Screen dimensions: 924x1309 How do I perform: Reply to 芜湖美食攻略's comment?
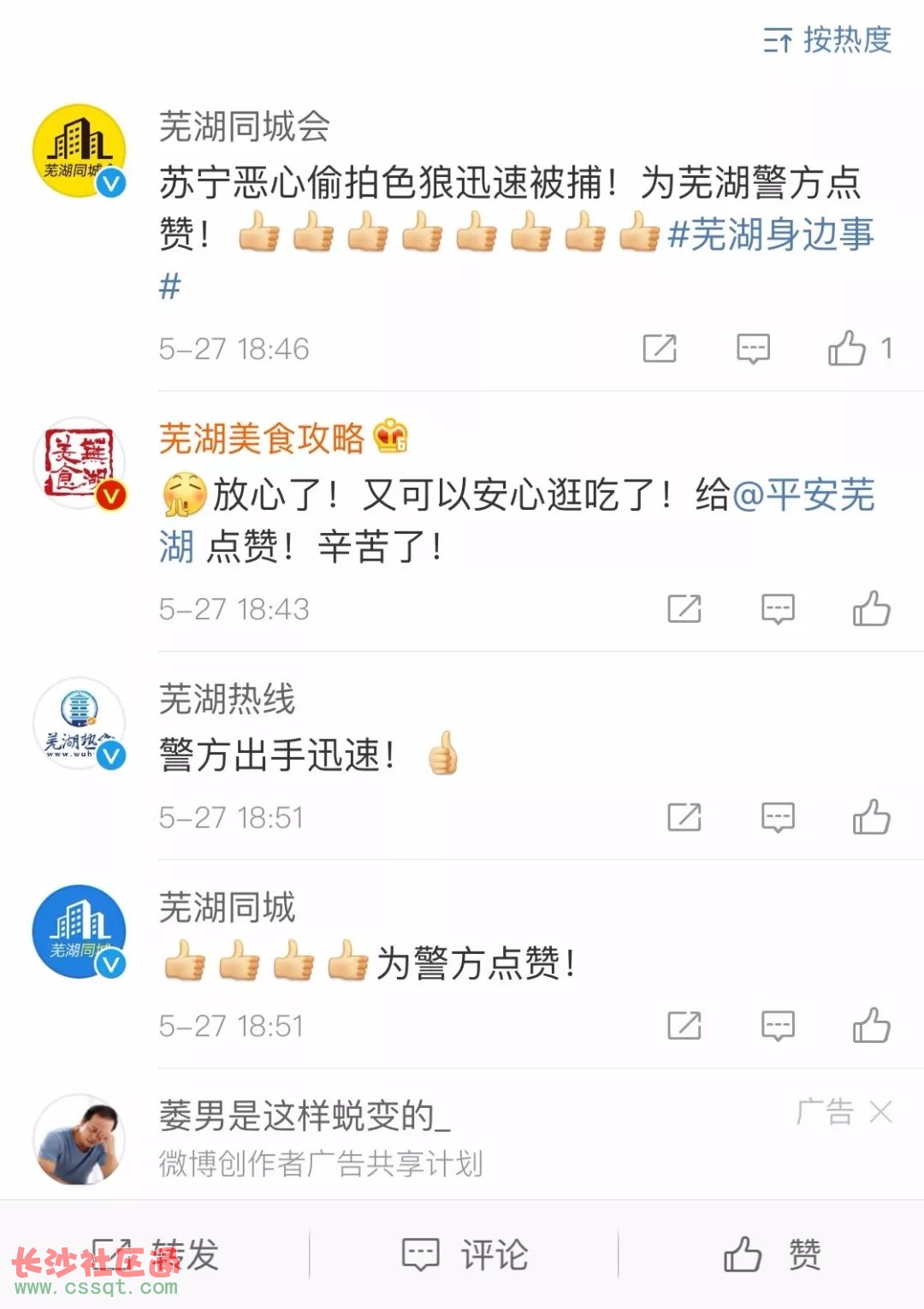point(778,608)
